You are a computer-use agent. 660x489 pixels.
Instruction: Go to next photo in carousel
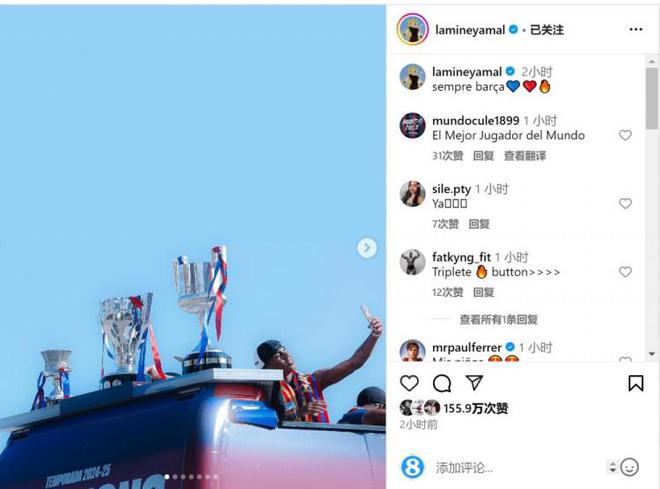pos(367,247)
